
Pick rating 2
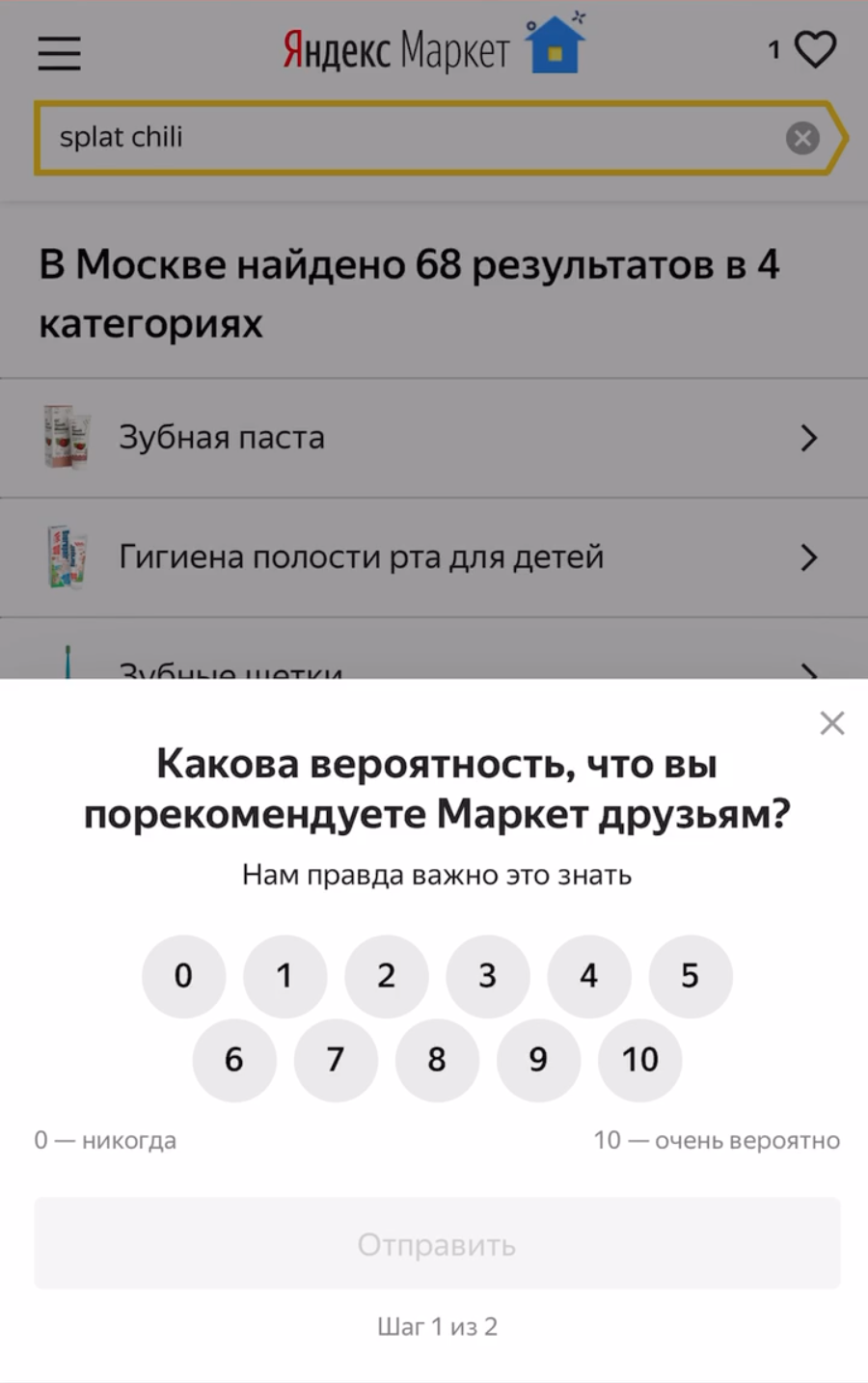tap(386, 976)
